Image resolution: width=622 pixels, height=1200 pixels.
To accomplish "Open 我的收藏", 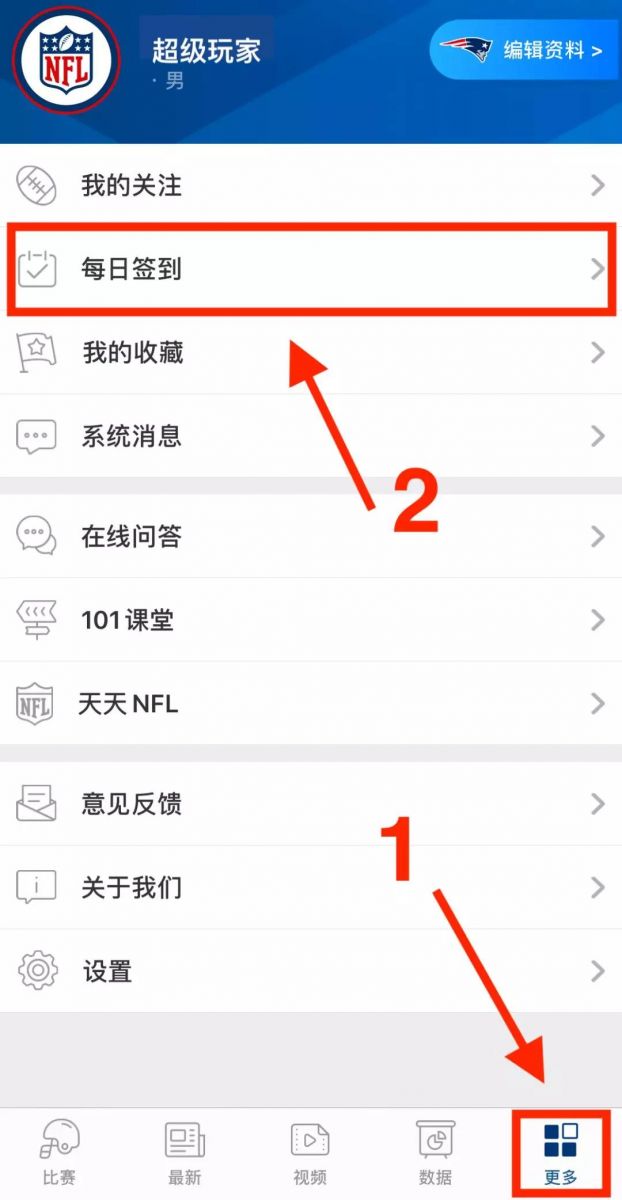I will (x=311, y=352).
